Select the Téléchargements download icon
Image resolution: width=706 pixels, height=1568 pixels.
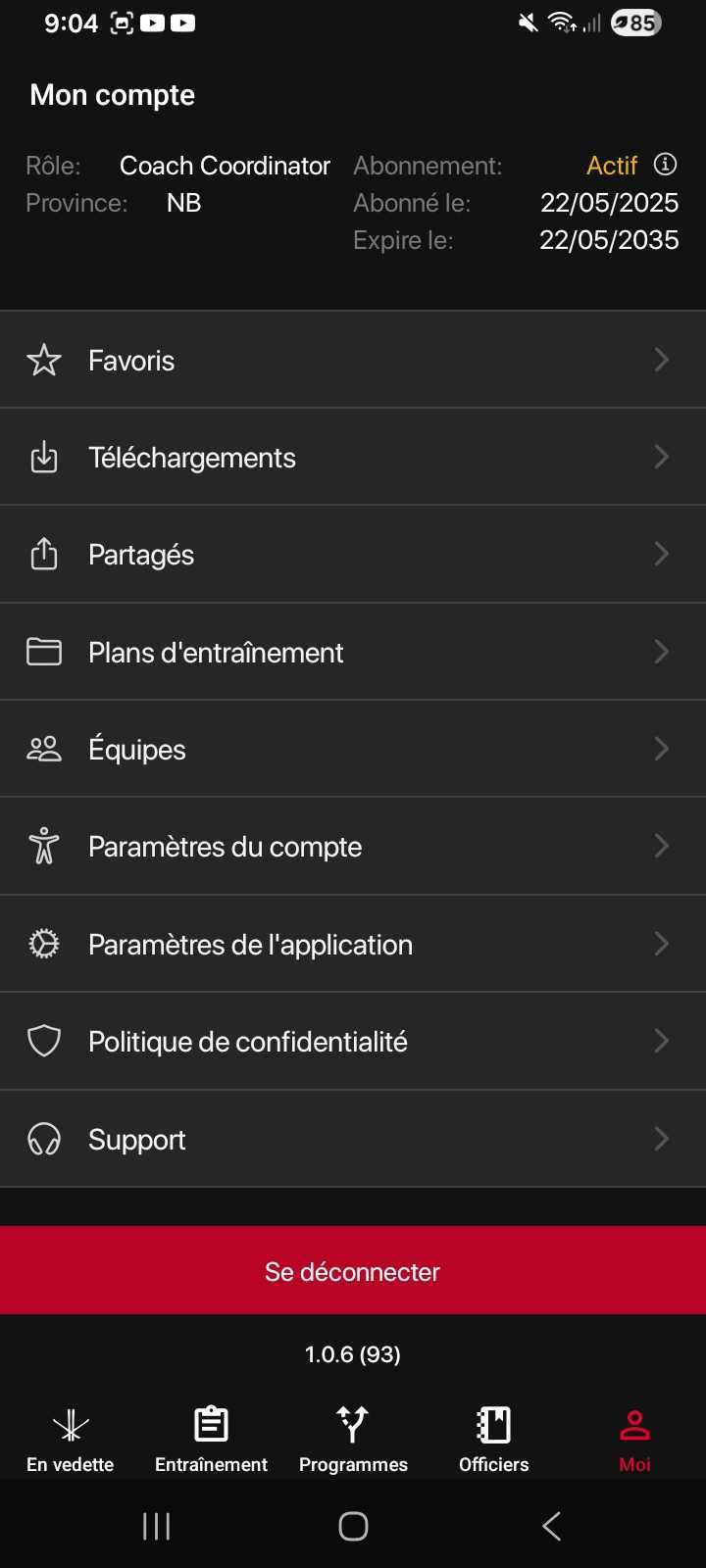tap(43, 457)
